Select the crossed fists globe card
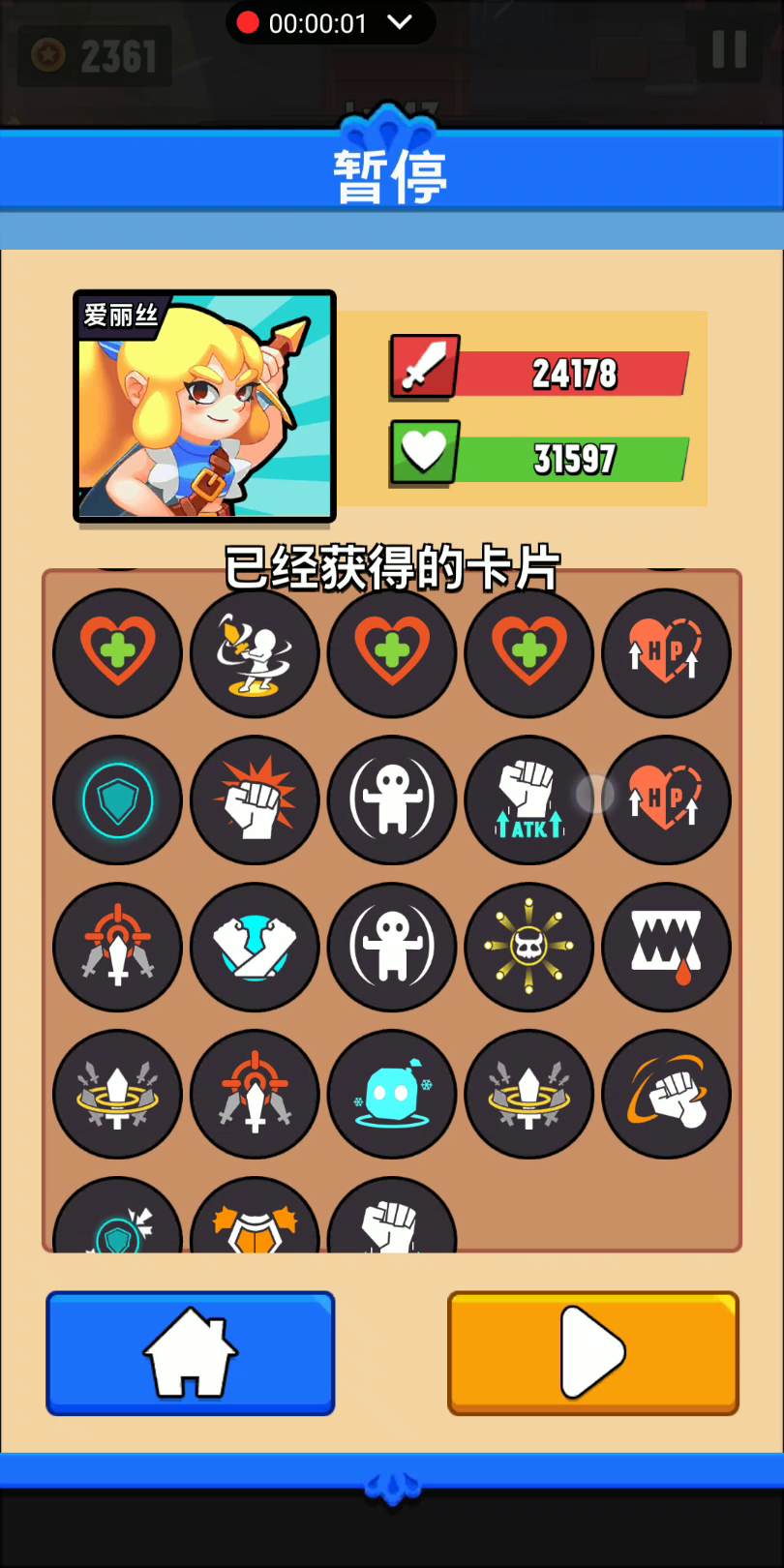This screenshot has height=1568, width=784. (x=255, y=948)
